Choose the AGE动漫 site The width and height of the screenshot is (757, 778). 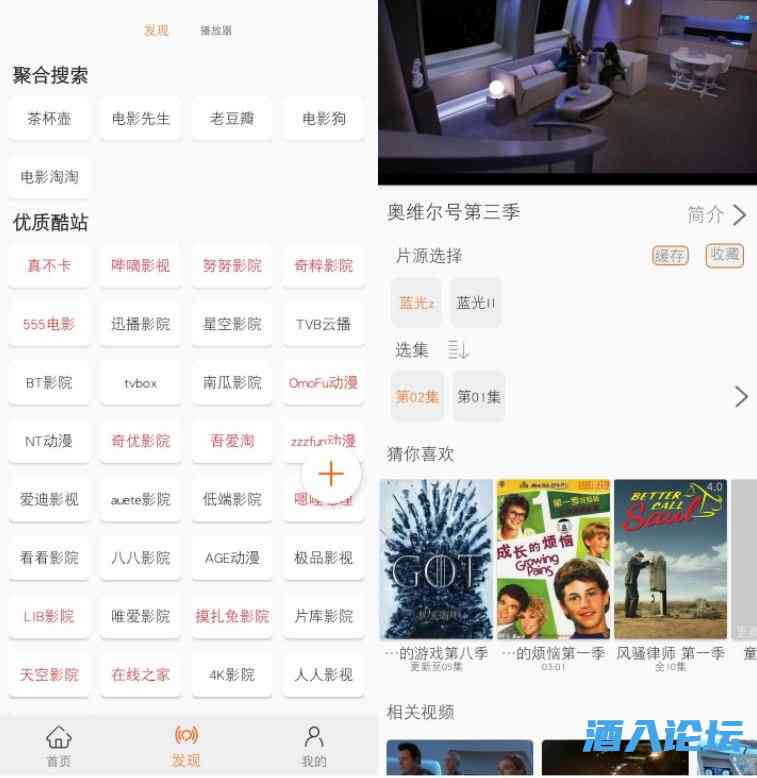coord(232,558)
